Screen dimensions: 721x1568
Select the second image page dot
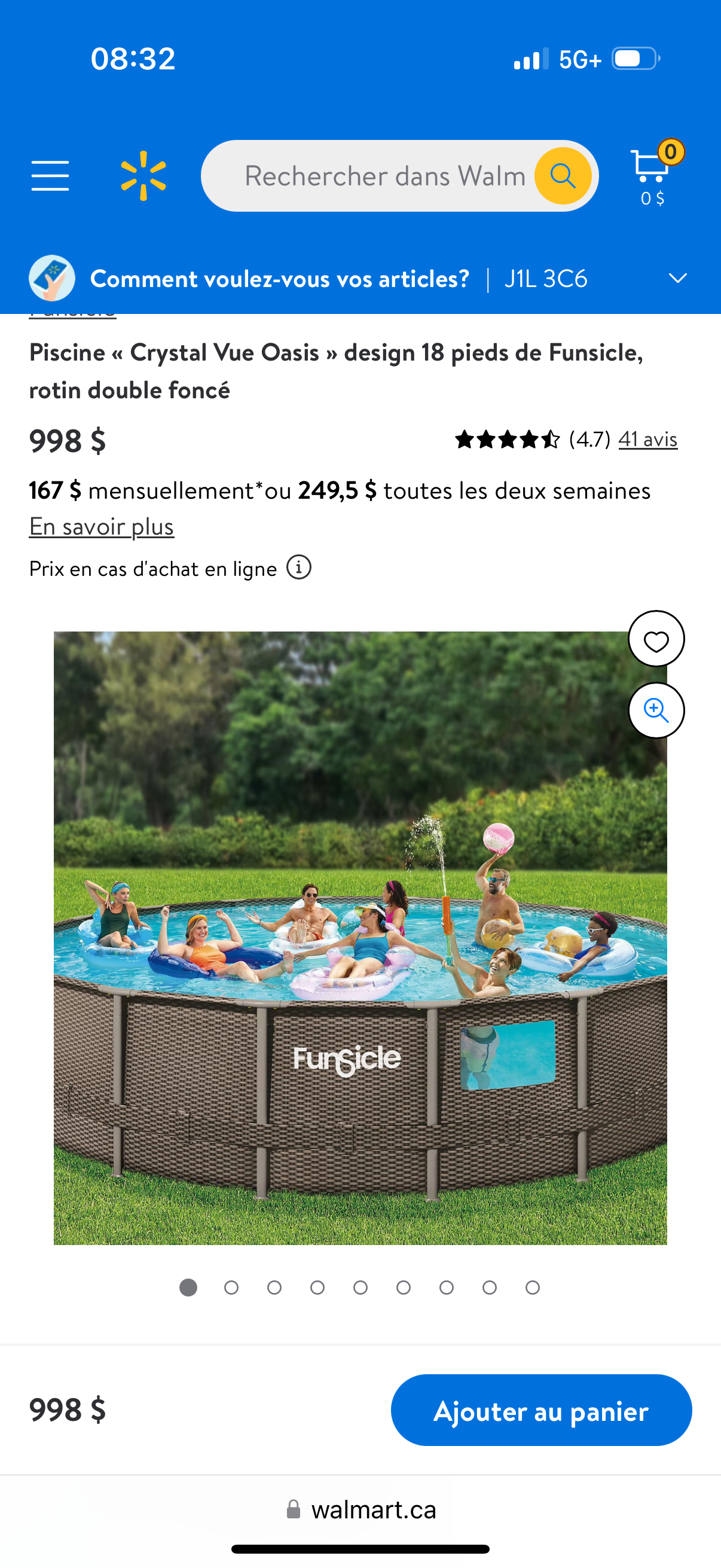[231, 1288]
